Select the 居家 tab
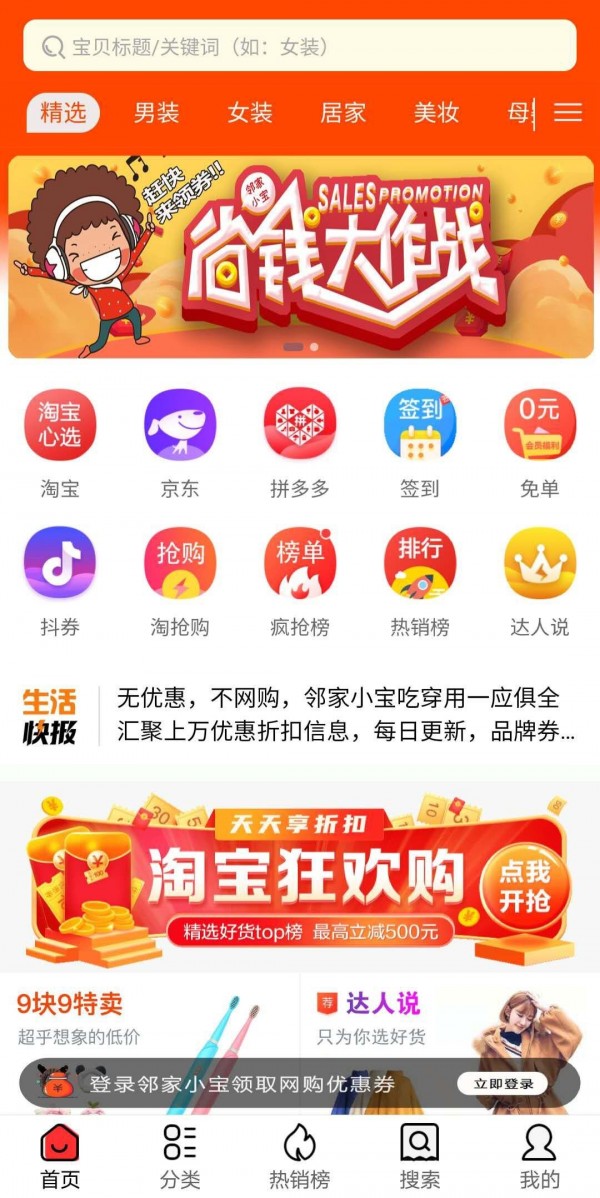 click(x=343, y=112)
